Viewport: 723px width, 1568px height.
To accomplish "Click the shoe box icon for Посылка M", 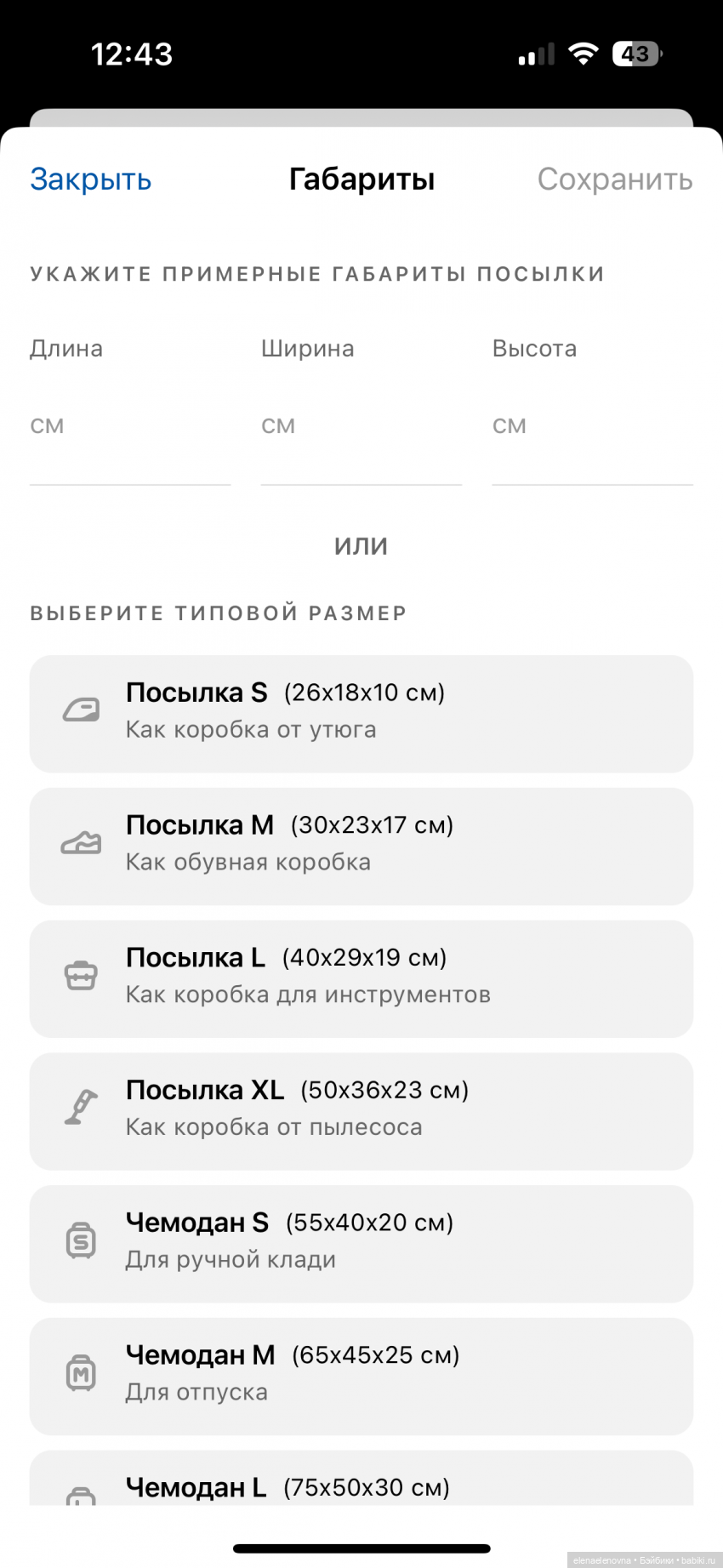I will click(x=81, y=842).
